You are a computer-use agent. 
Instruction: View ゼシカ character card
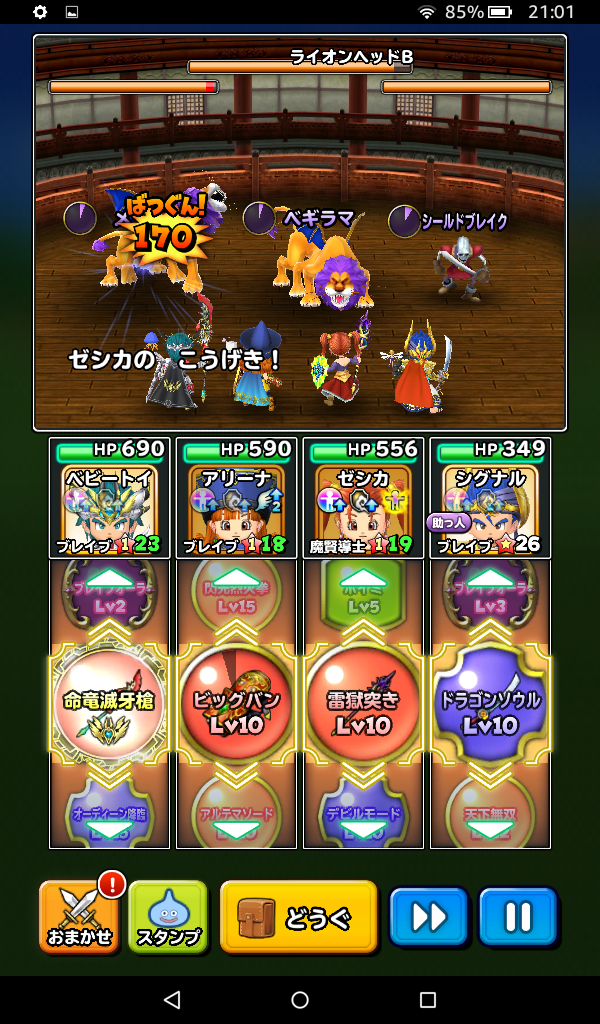point(363,498)
